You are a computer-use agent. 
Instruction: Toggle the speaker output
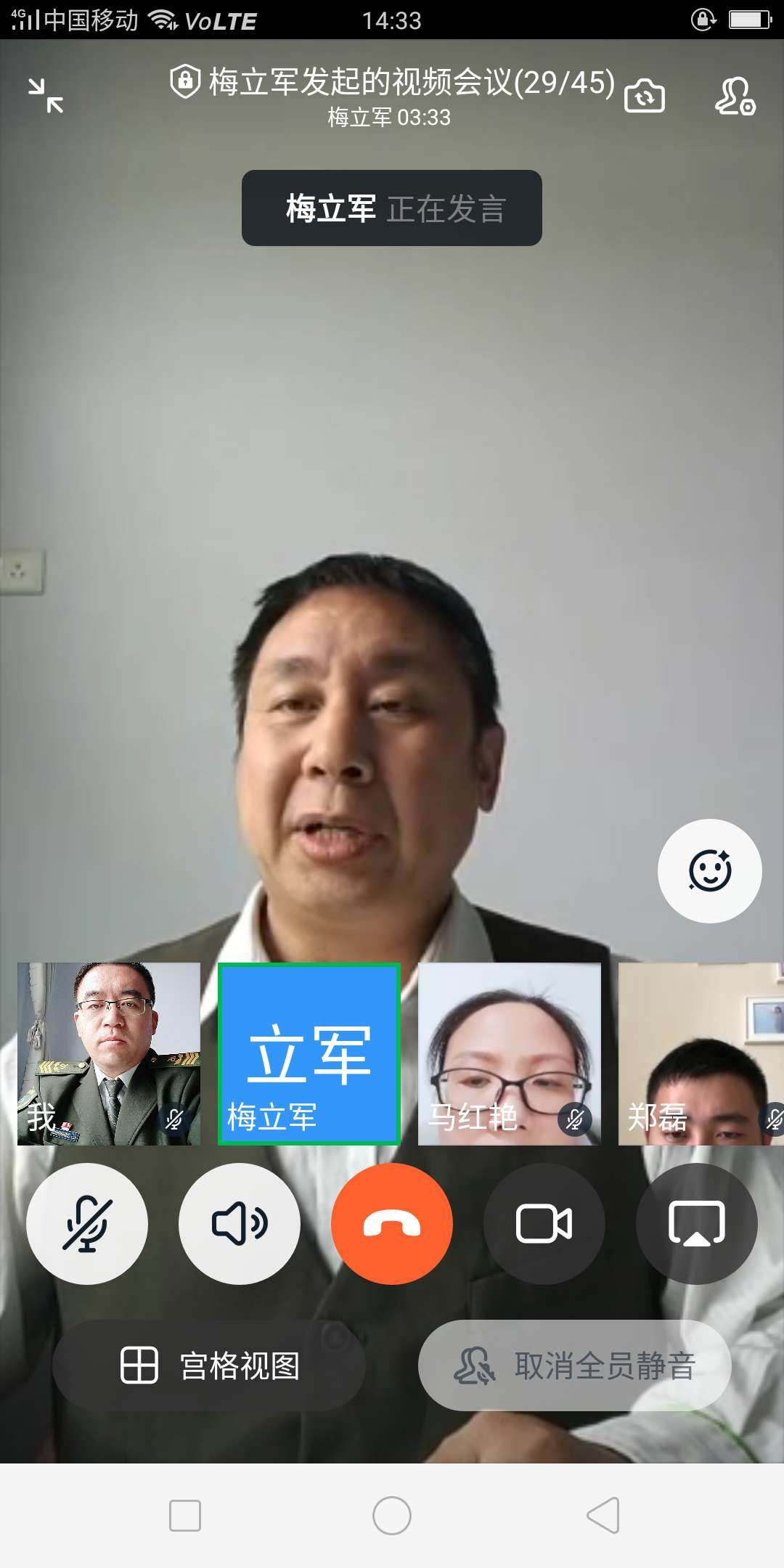click(x=240, y=1224)
